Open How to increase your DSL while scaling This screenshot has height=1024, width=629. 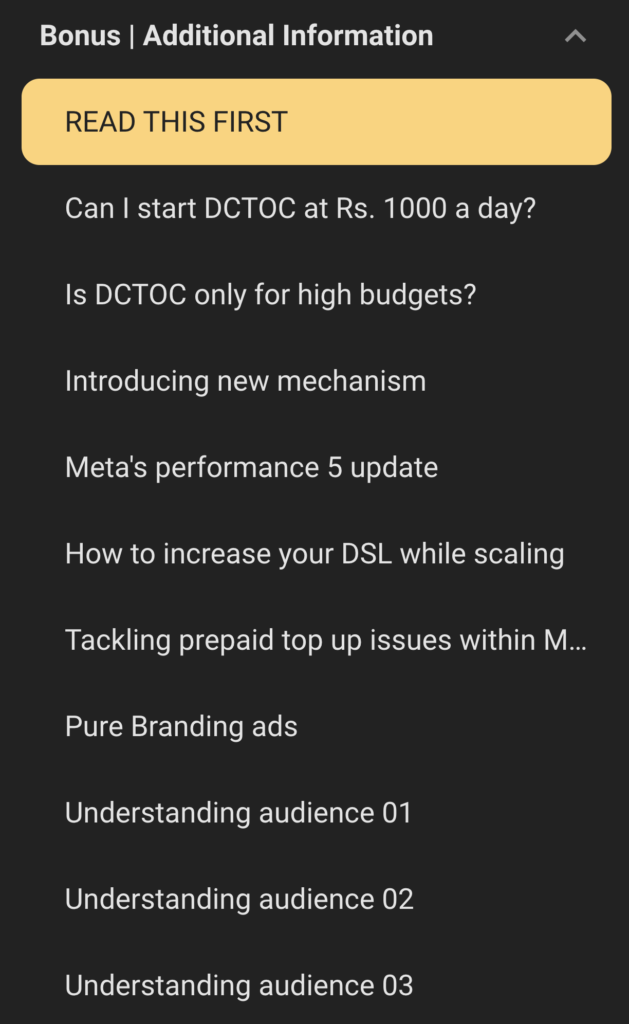316,554
